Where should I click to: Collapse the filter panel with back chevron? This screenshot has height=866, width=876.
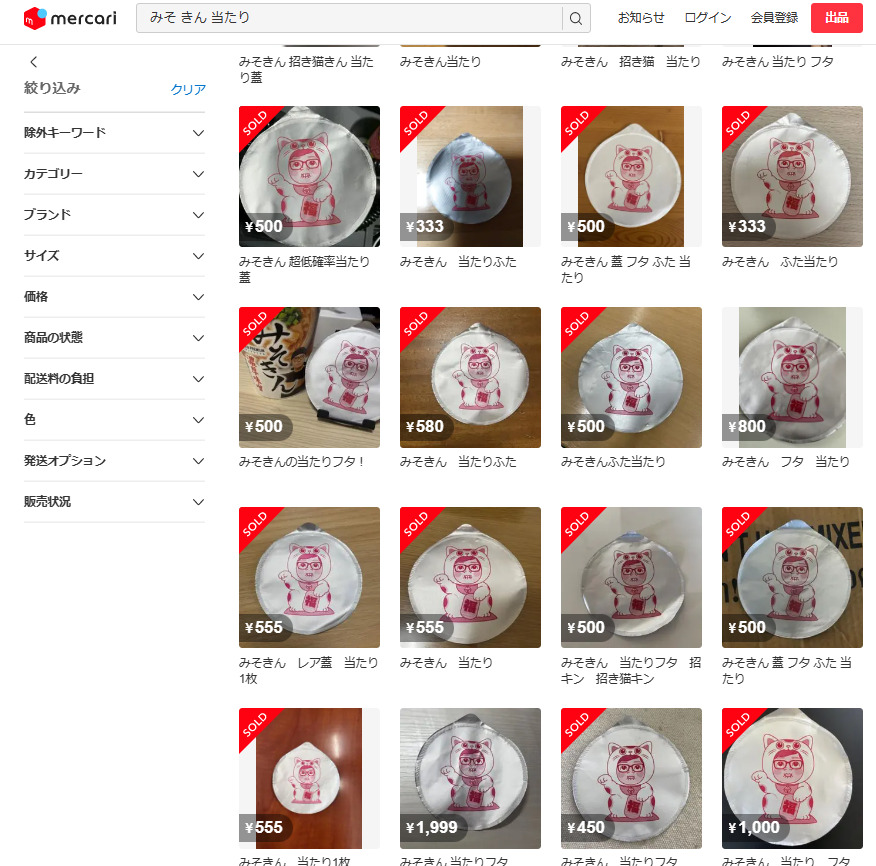click(x=34, y=62)
